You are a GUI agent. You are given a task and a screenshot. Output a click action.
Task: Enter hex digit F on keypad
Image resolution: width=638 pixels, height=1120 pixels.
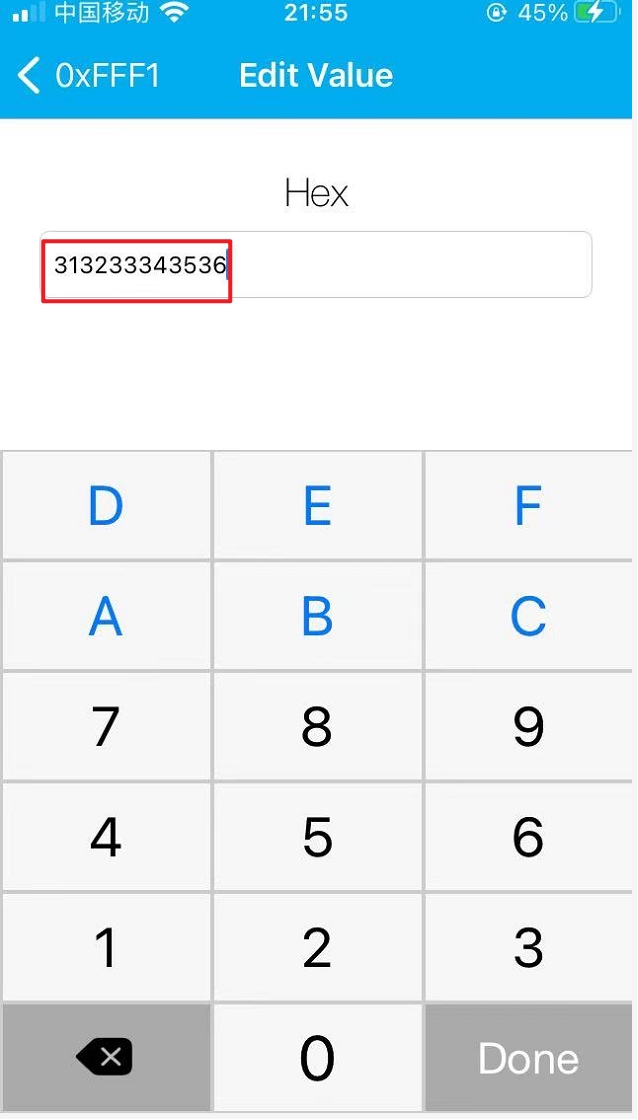(528, 506)
